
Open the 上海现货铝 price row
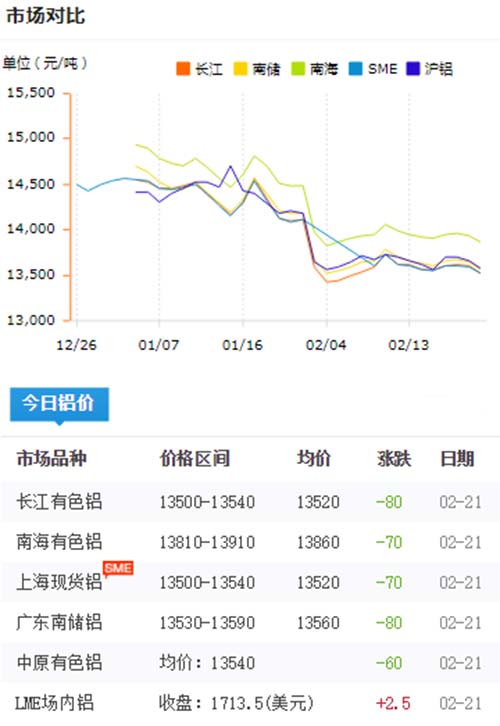[250, 582]
